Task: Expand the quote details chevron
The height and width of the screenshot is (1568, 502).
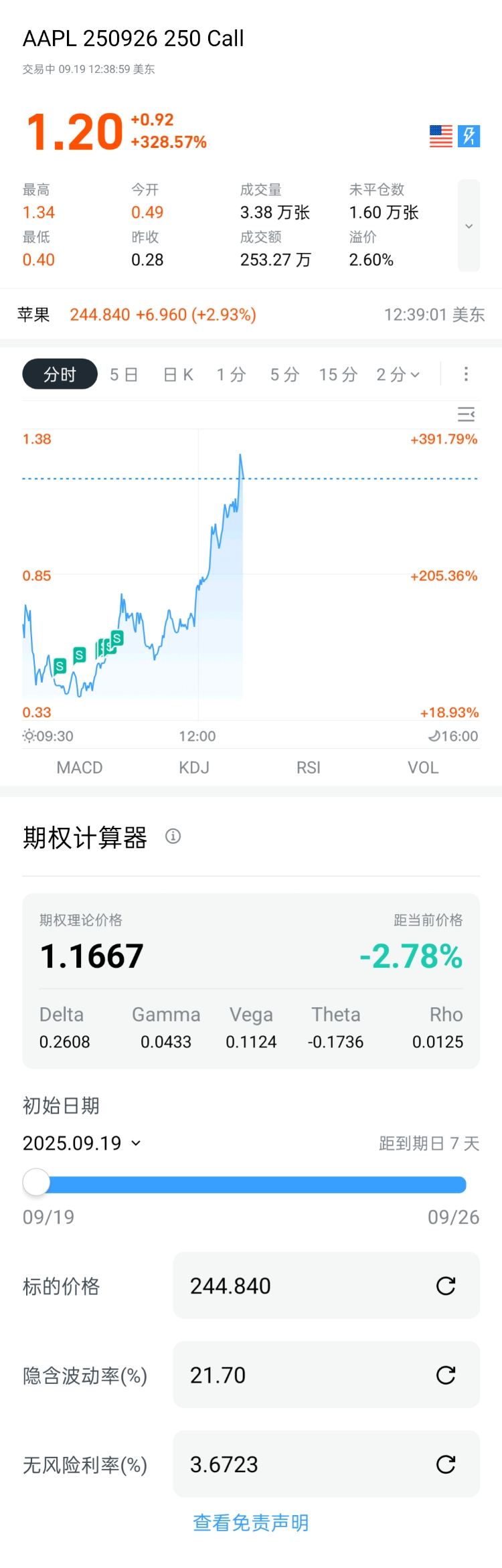Action: point(469,226)
